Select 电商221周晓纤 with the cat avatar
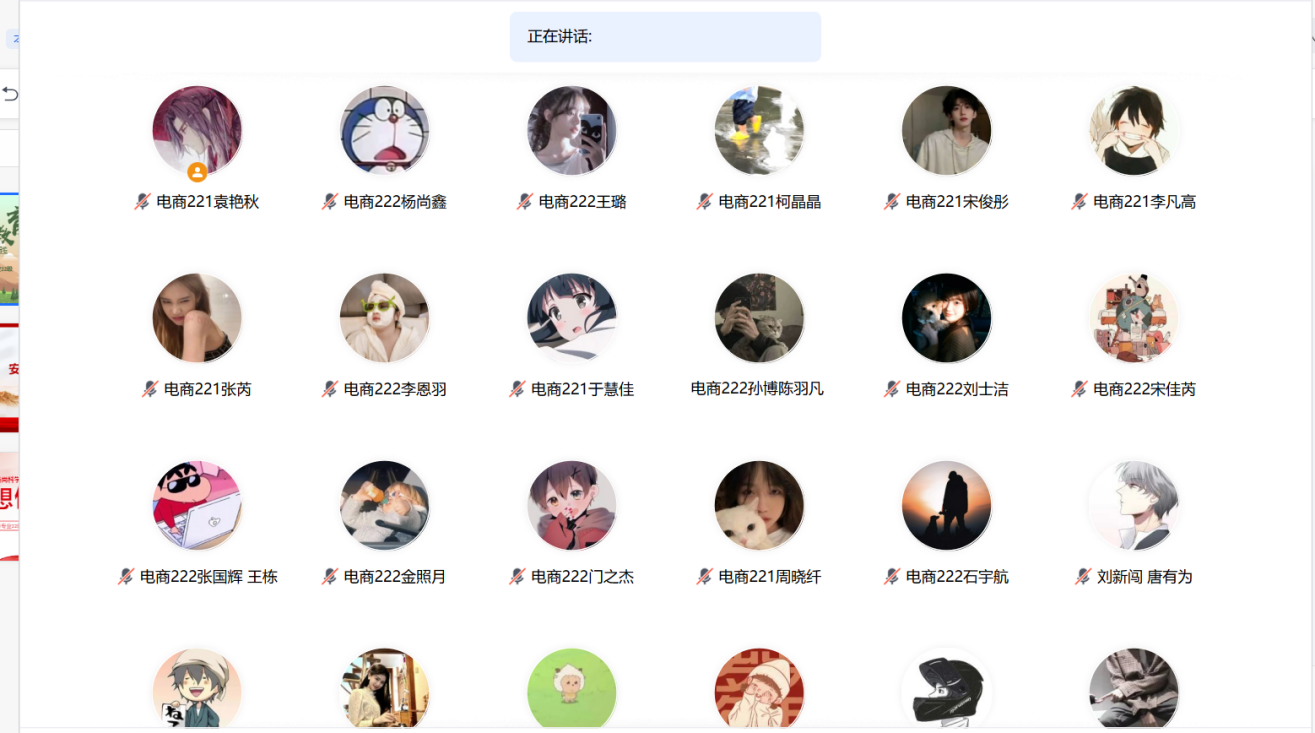Viewport: 1315px width, 733px height. click(x=759, y=506)
